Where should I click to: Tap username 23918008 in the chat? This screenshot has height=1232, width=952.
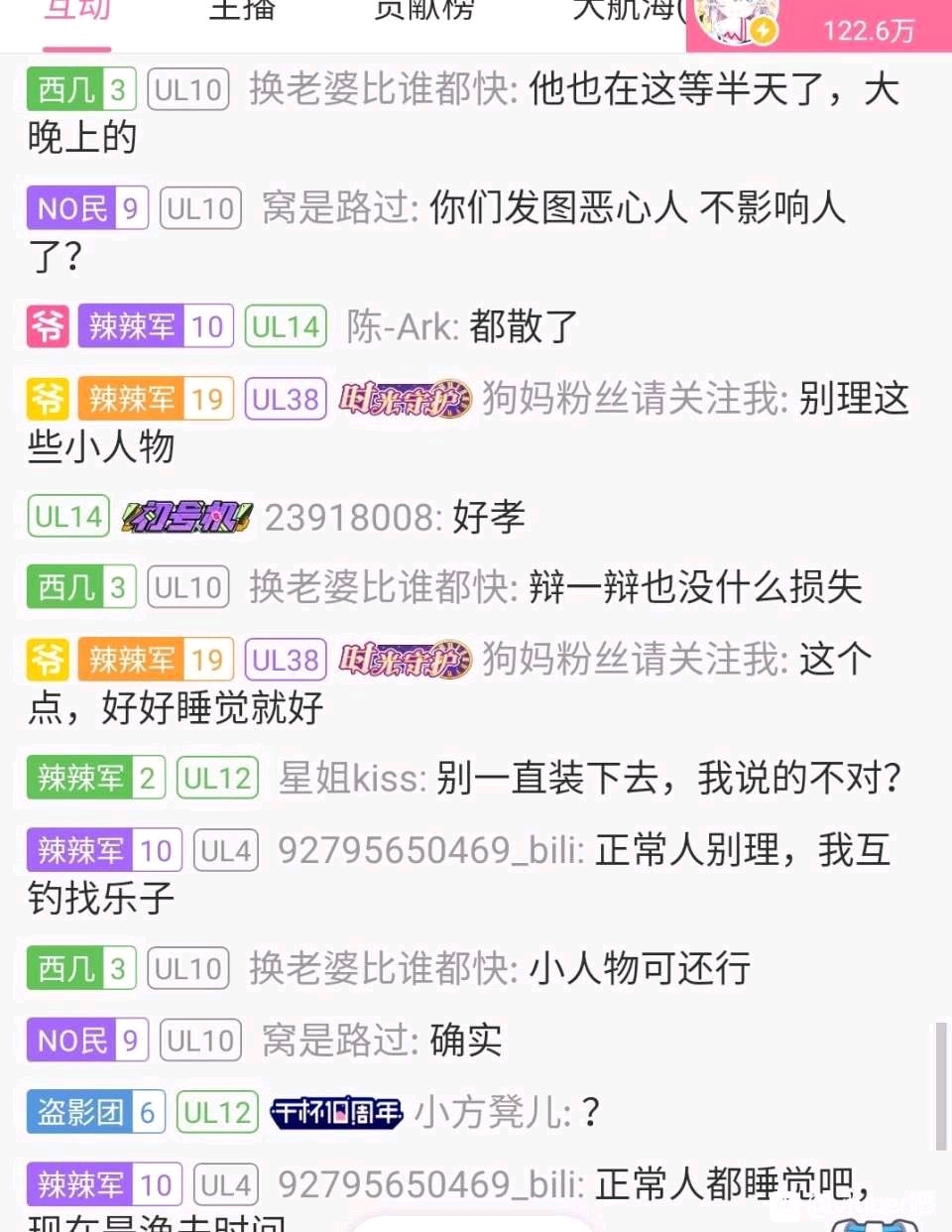point(347,517)
